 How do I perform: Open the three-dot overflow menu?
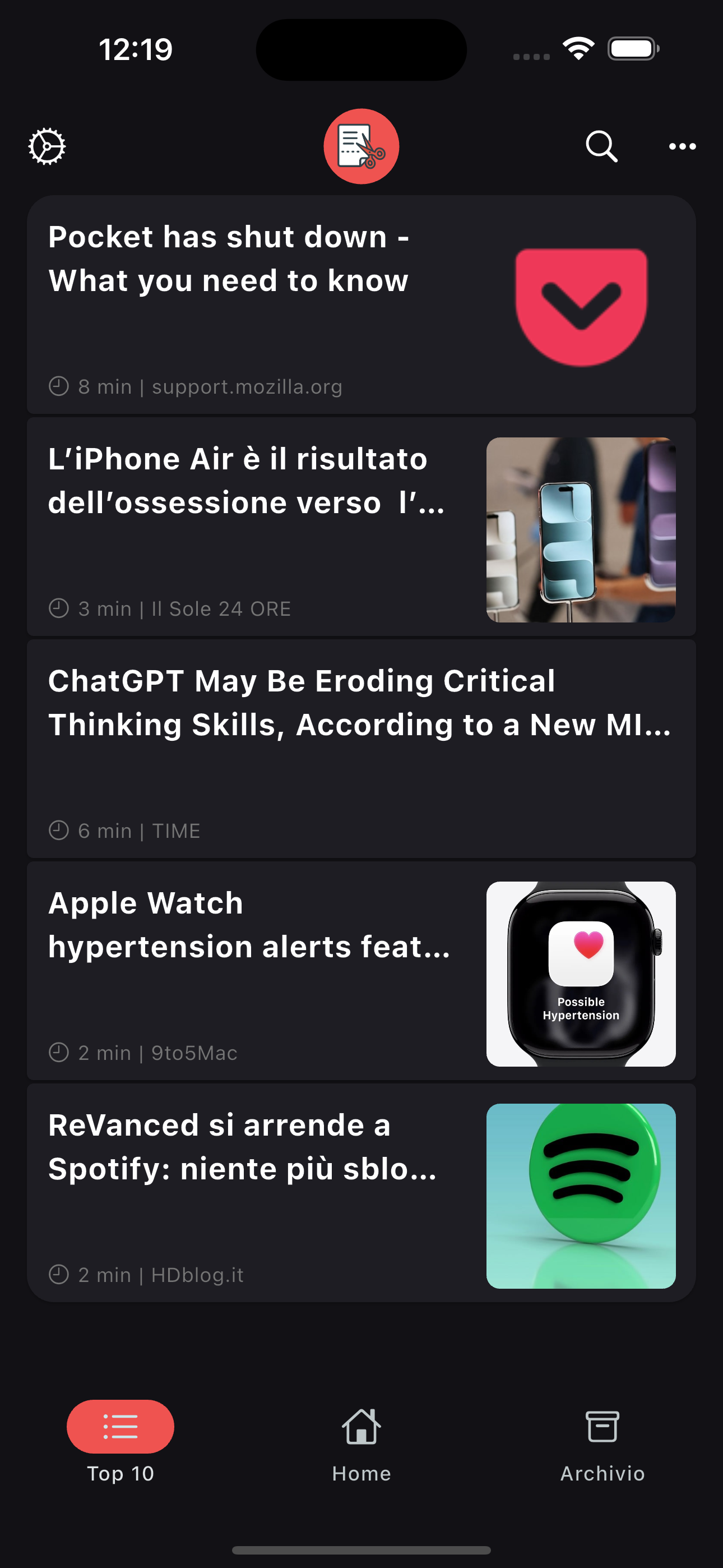682,146
